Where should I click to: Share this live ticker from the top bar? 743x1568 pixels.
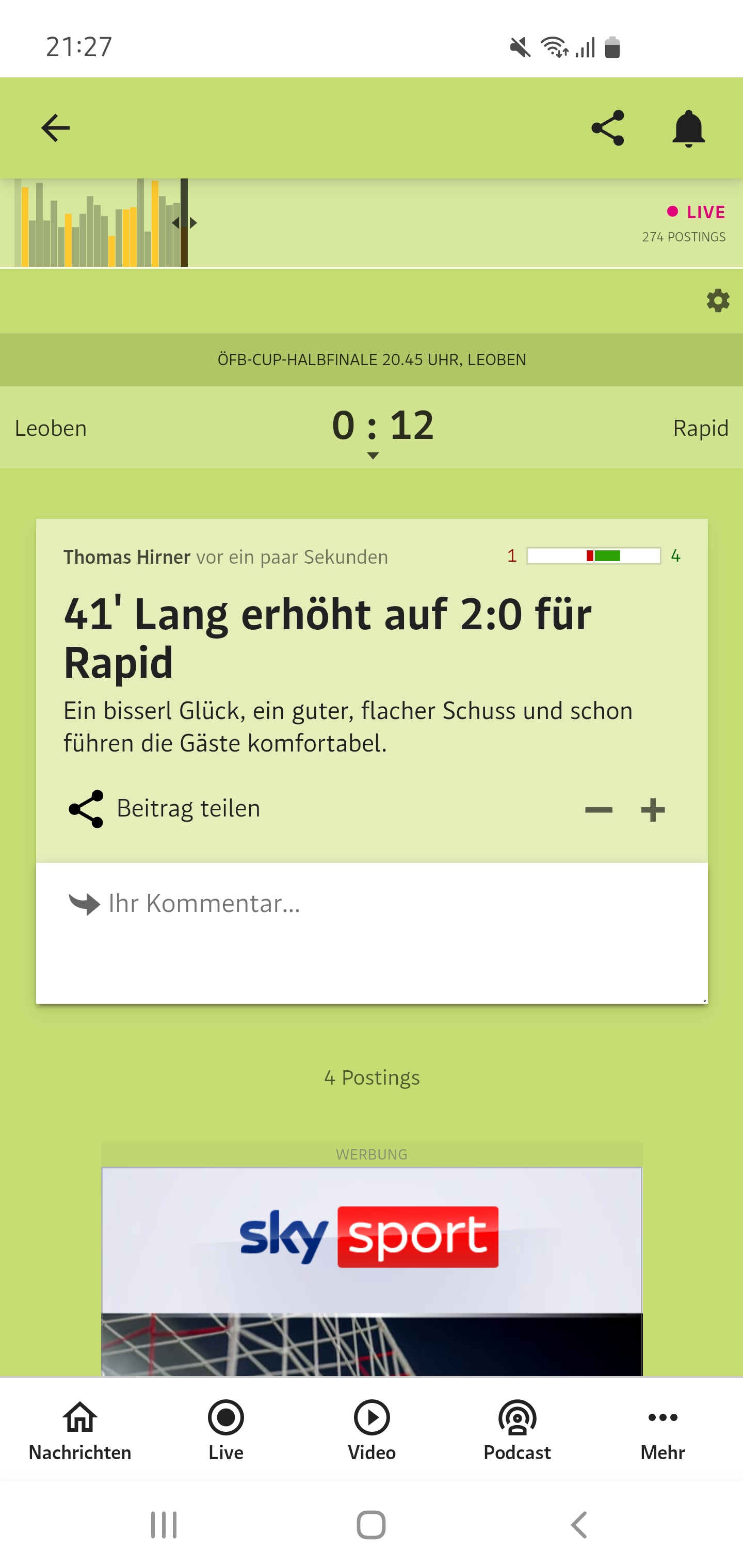[607, 128]
